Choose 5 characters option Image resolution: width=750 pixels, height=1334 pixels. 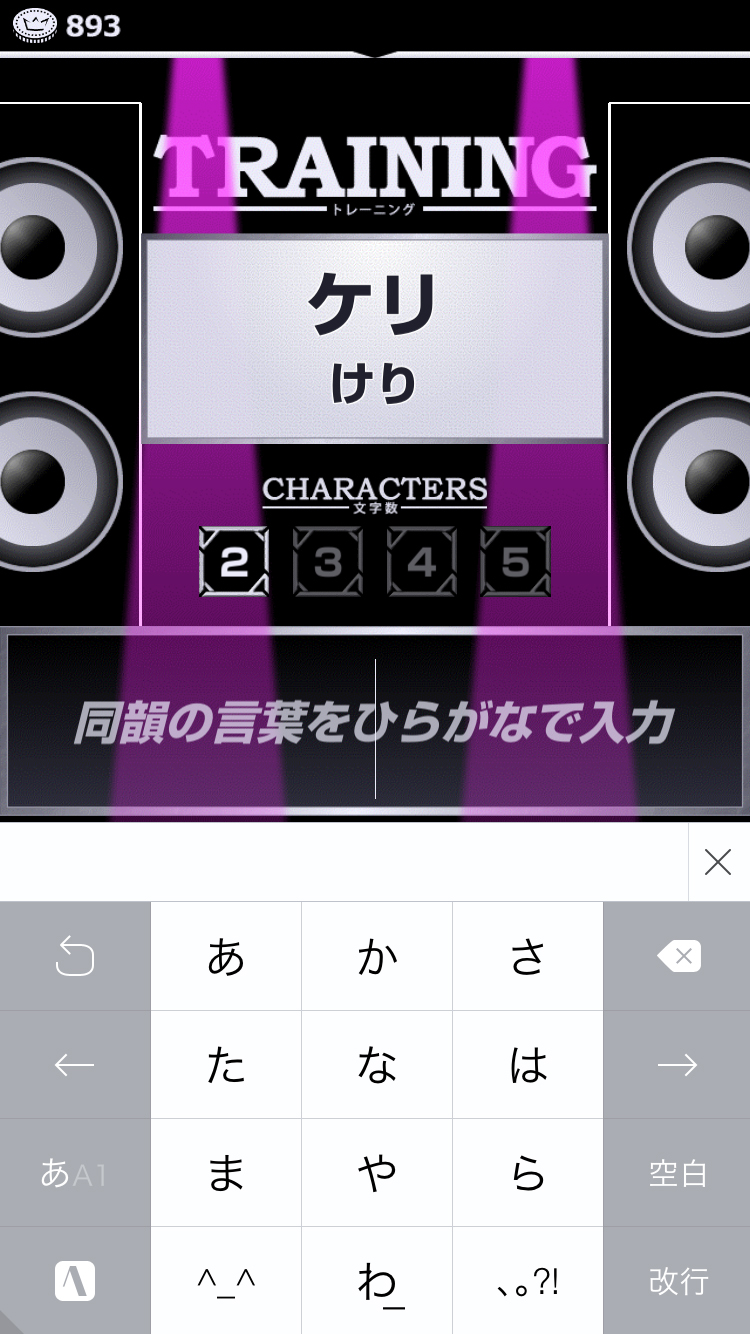(x=515, y=562)
